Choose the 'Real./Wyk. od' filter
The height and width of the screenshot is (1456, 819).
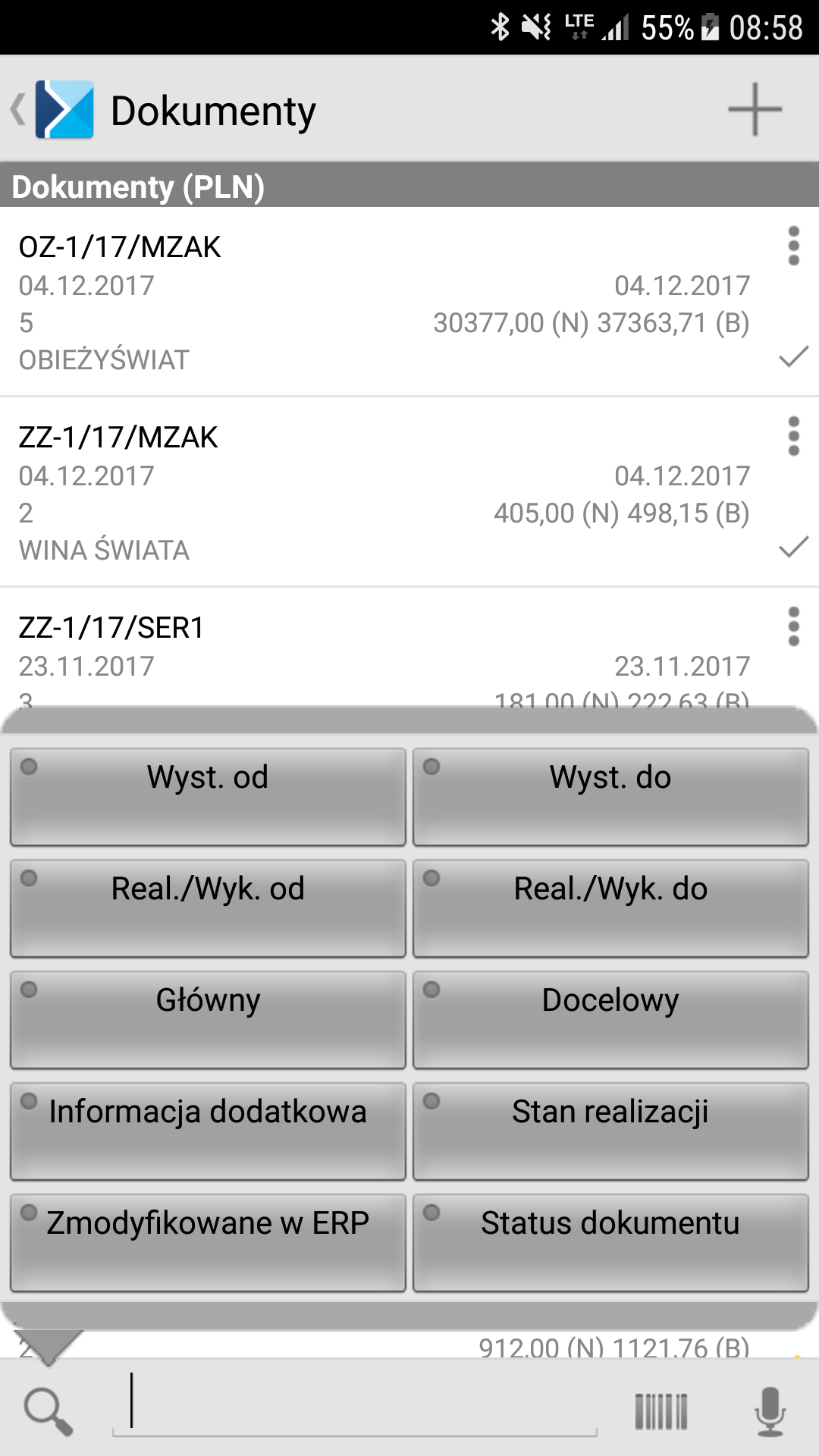208,908
